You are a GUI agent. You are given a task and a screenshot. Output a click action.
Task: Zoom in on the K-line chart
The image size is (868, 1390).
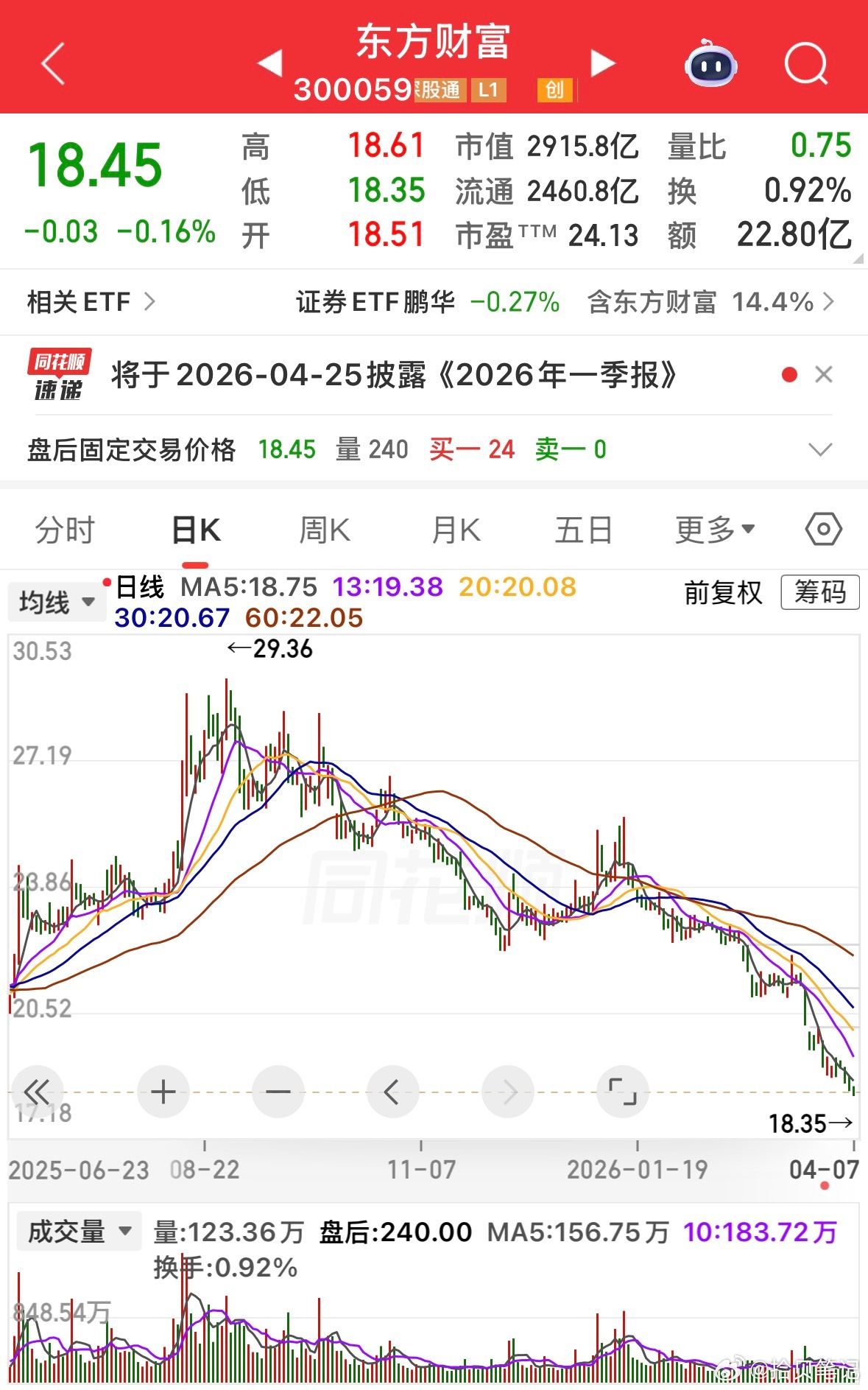pyautogui.click(x=163, y=1092)
